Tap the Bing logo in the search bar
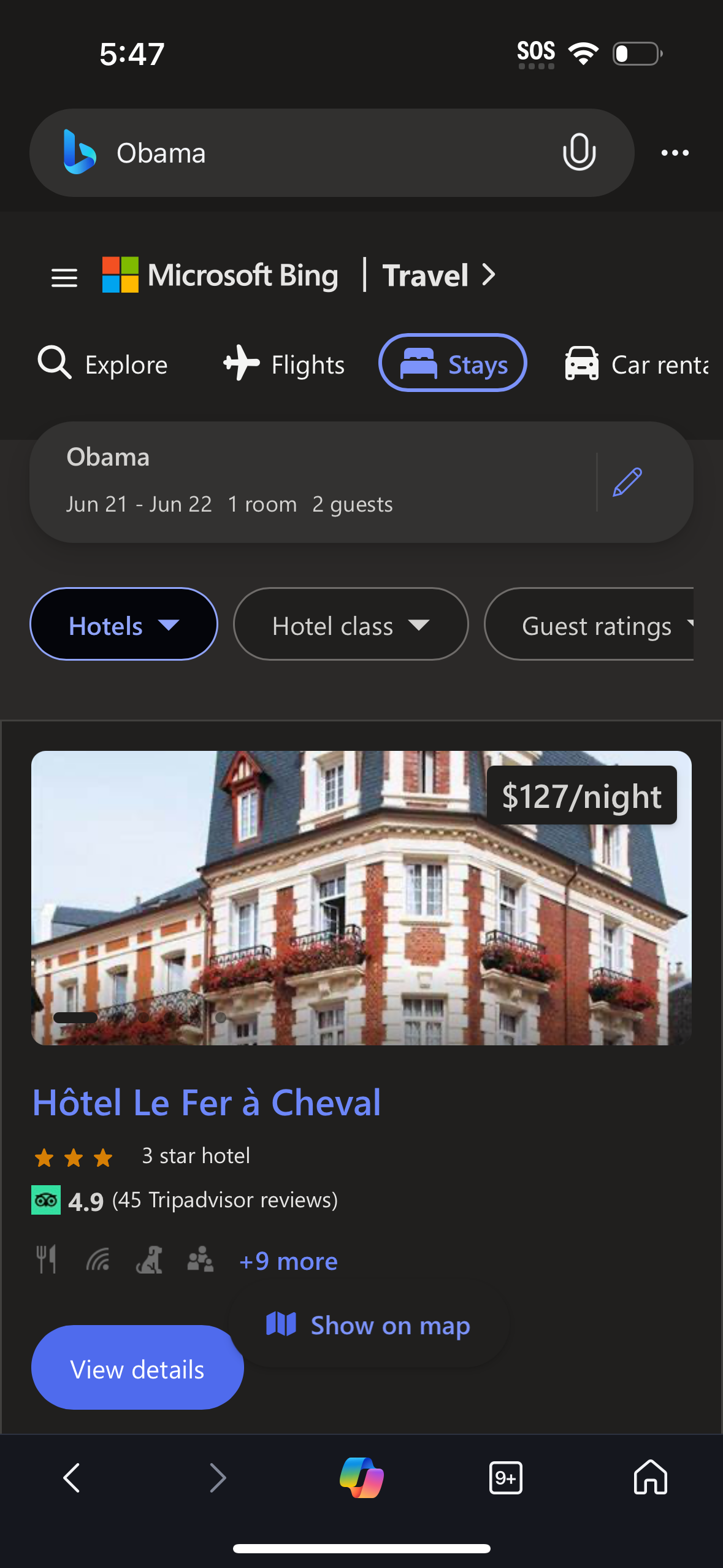The height and width of the screenshot is (1568, 723). 80,153
